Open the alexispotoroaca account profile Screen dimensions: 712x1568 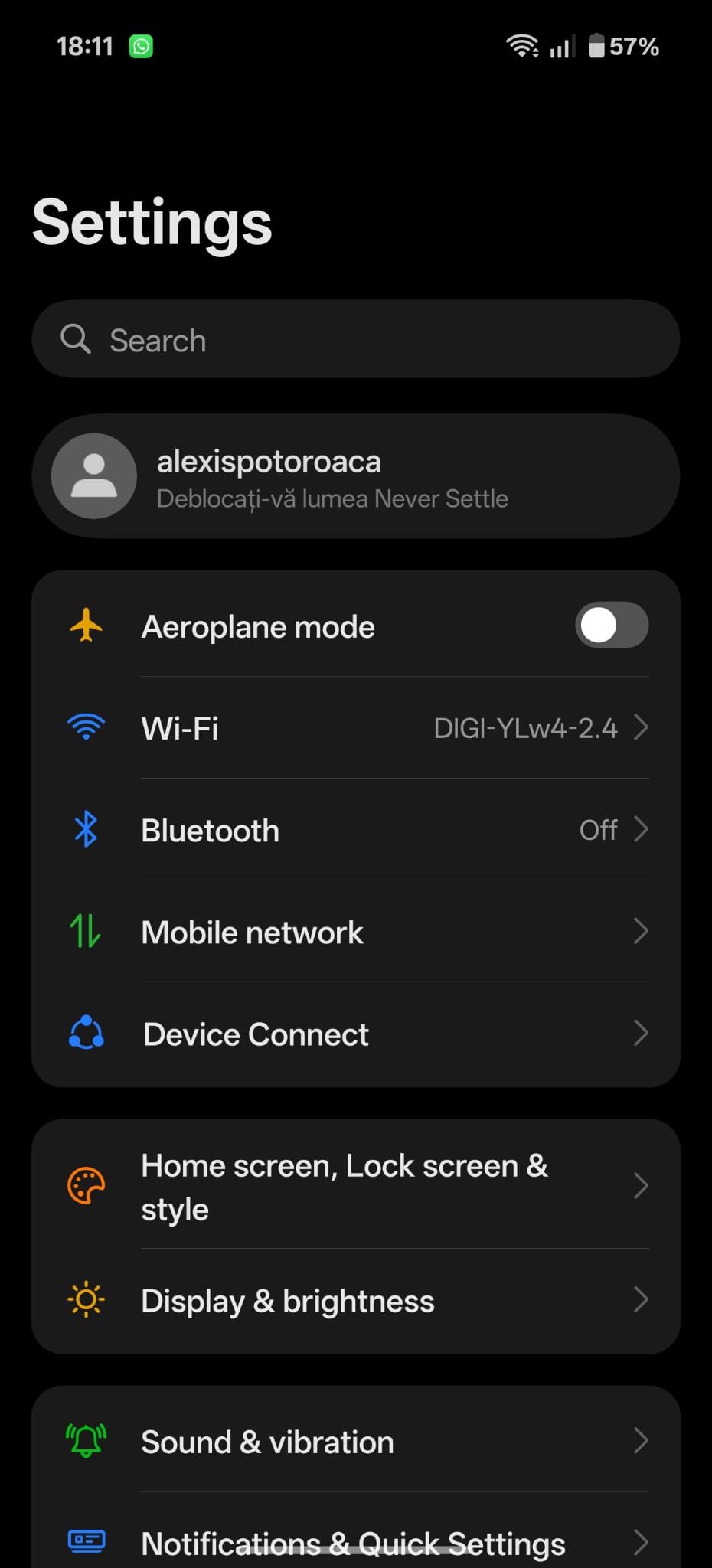click(355, 476)
